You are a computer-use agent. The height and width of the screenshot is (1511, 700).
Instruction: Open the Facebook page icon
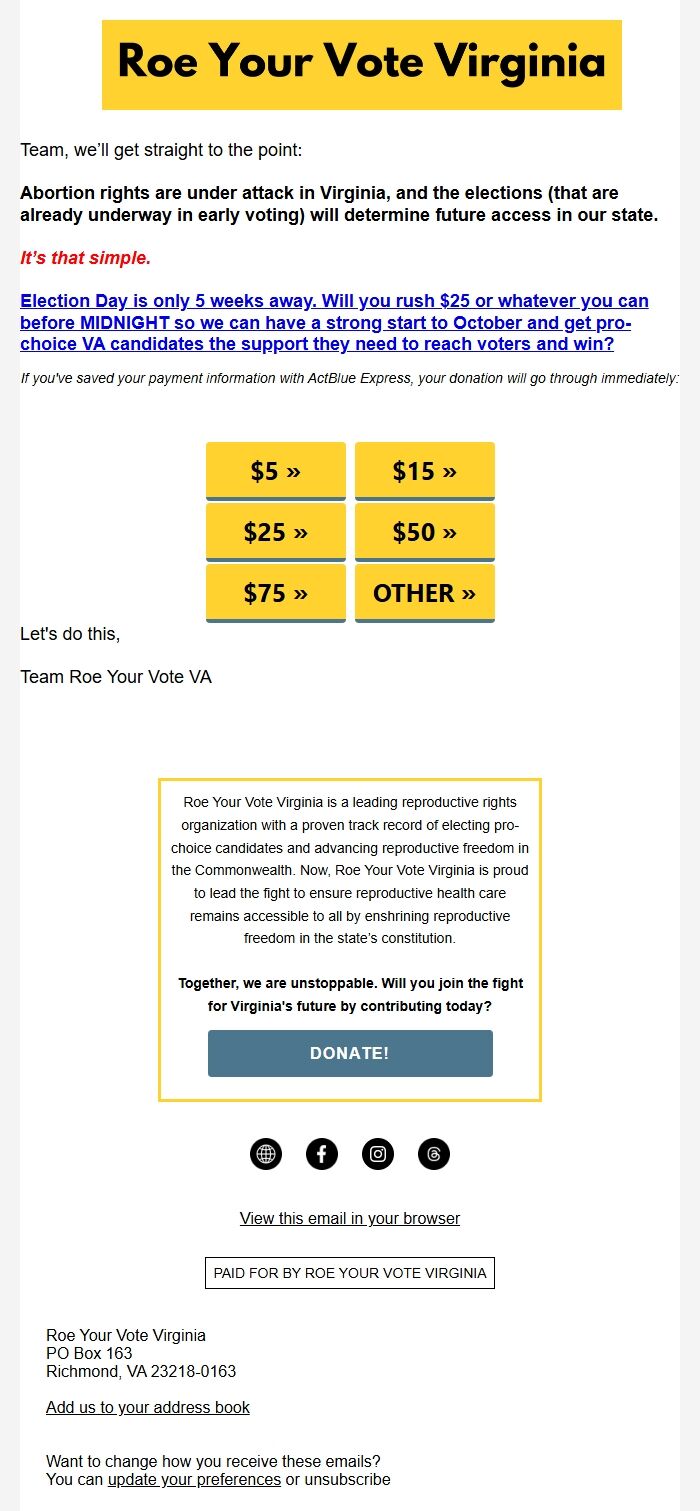click(322, 1154)
